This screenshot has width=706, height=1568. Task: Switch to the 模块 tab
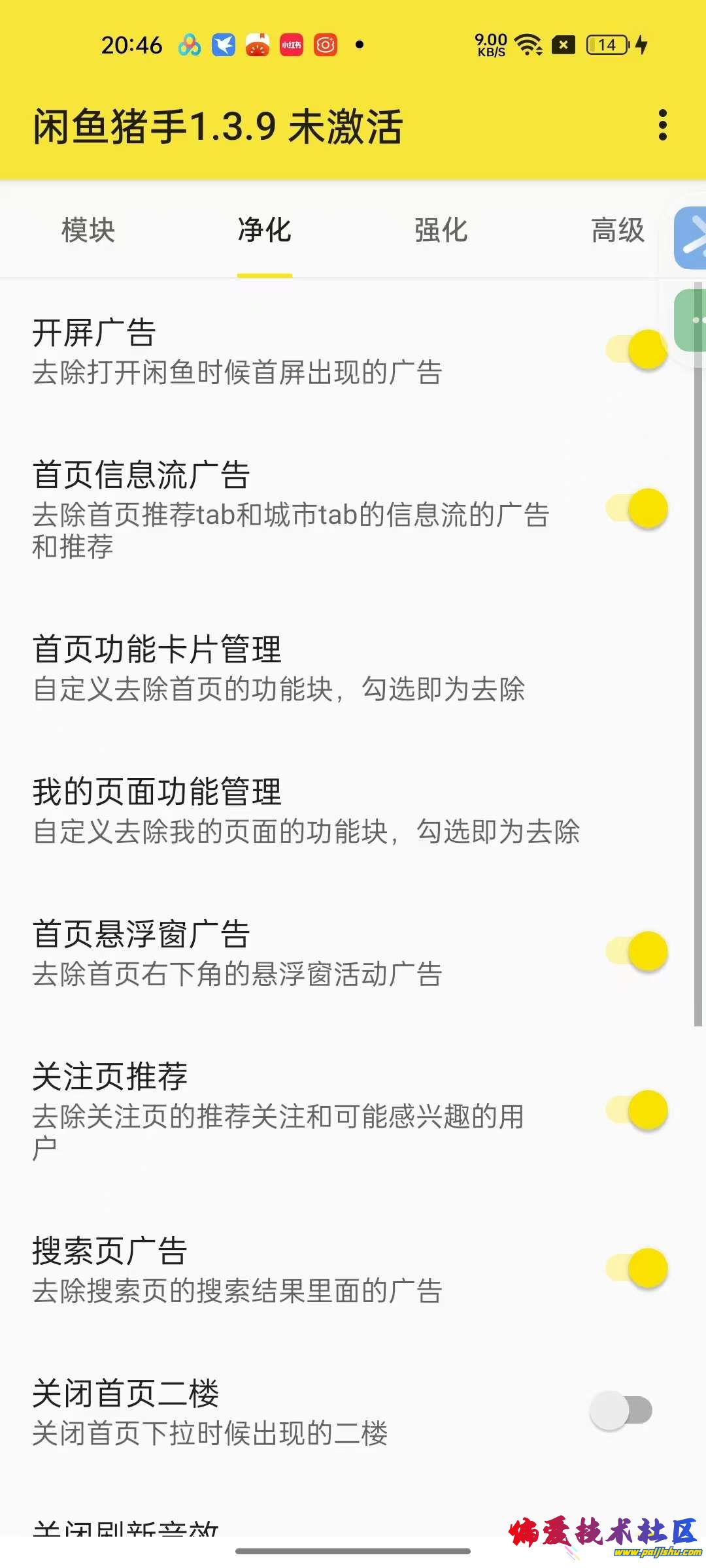point(88,231)
